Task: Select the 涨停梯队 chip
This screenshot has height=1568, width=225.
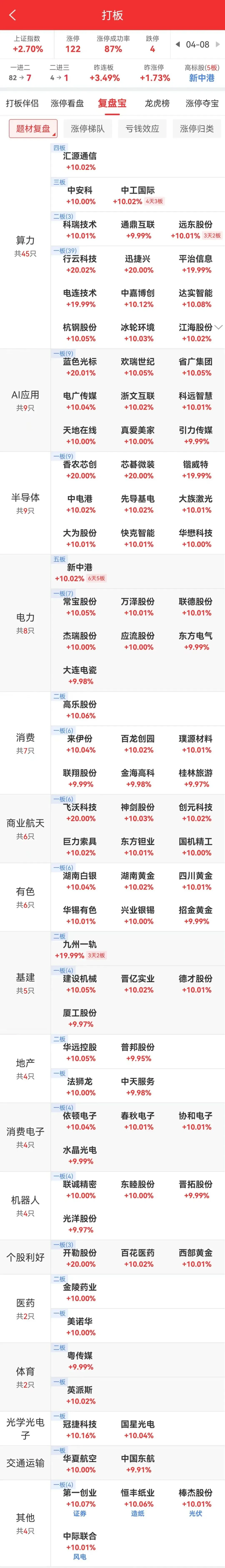Action: click(87, 129)
